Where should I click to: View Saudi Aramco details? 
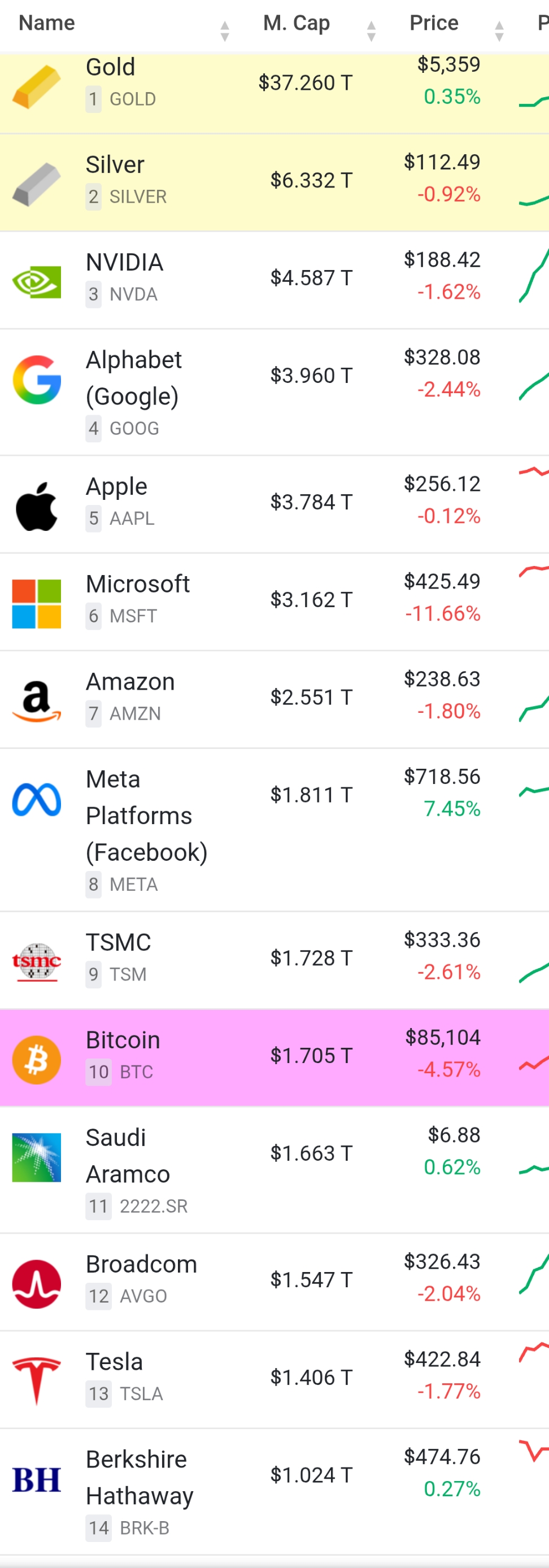(127, 1155)
